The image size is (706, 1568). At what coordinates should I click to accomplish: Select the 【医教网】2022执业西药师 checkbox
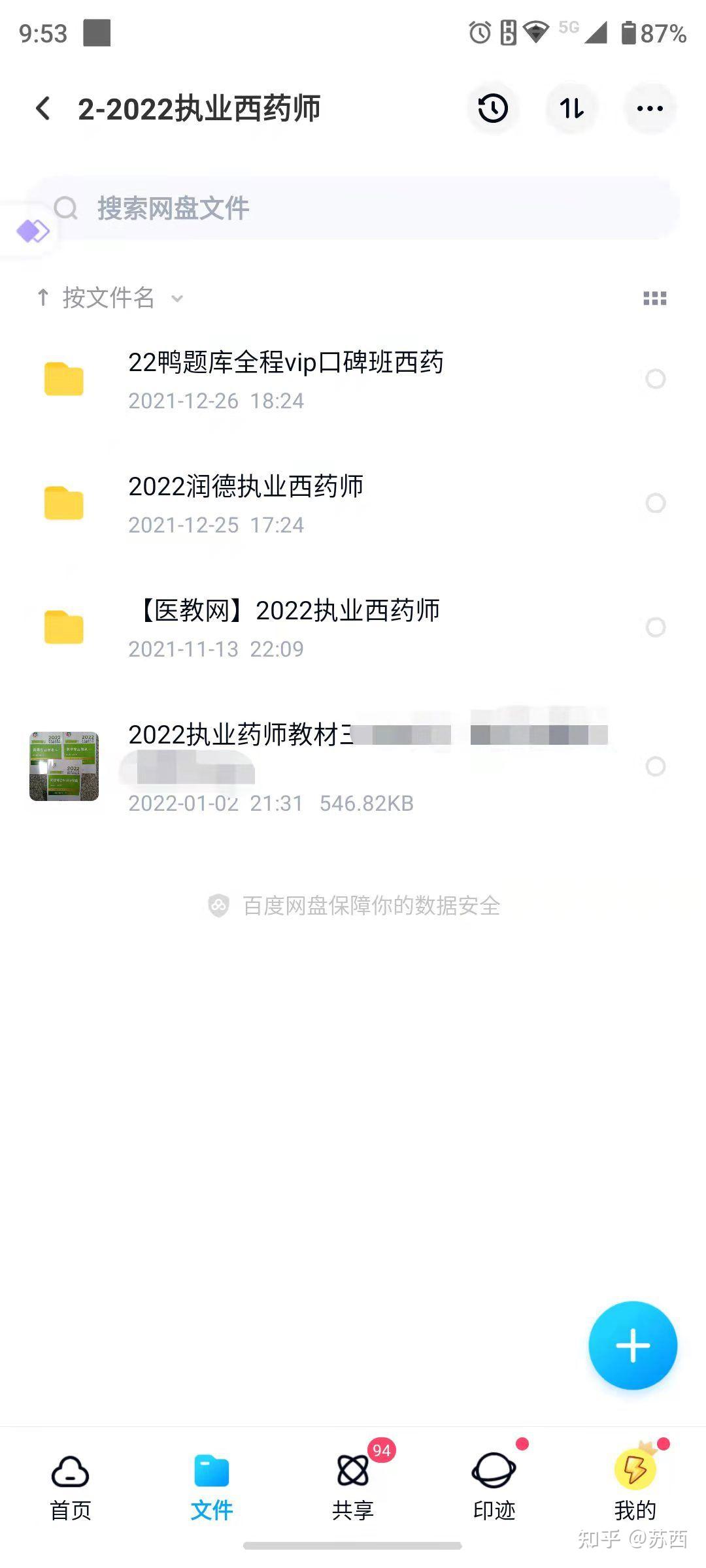click(655, 627)
